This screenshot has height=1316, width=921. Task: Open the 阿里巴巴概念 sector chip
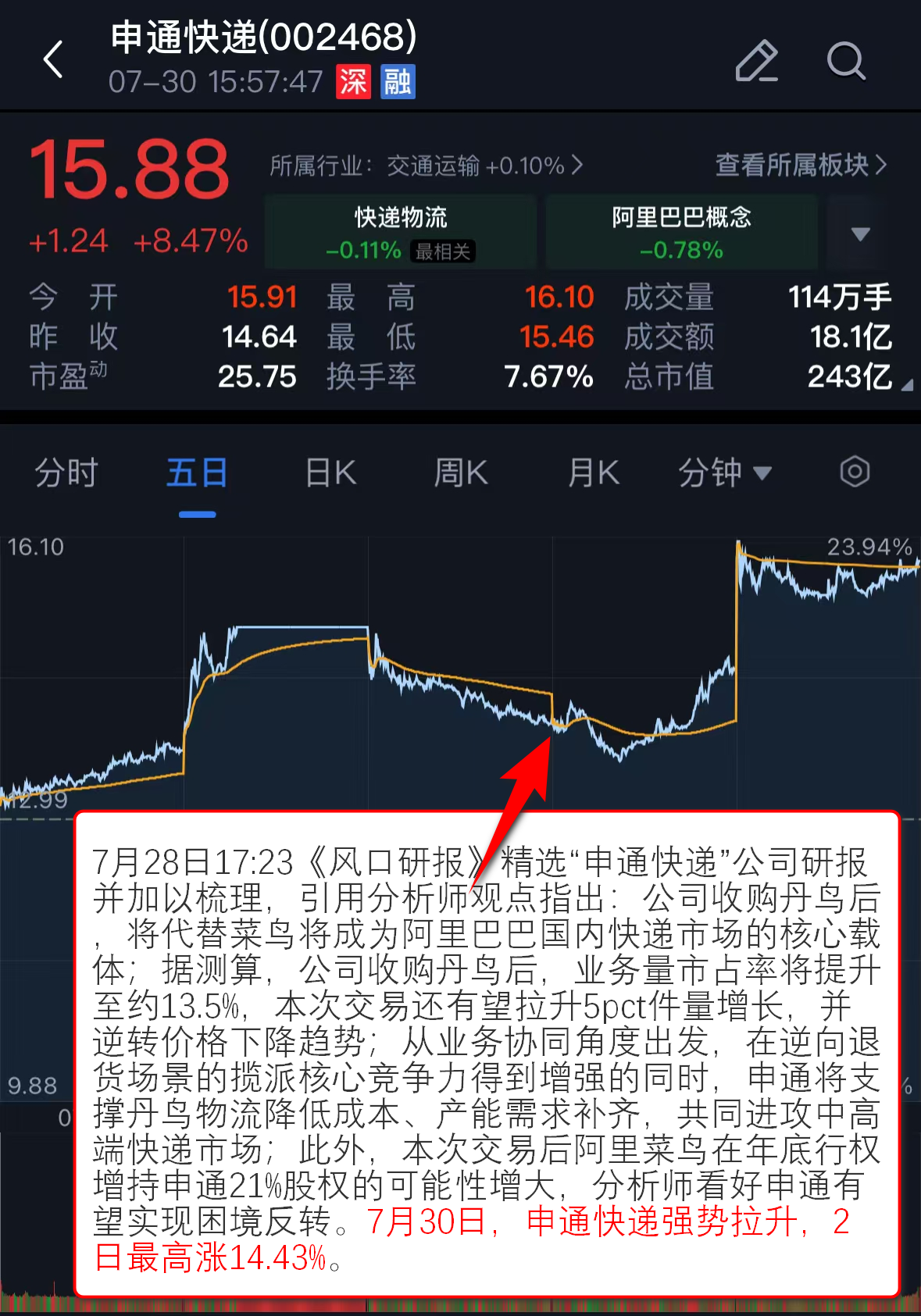point(681,233)
